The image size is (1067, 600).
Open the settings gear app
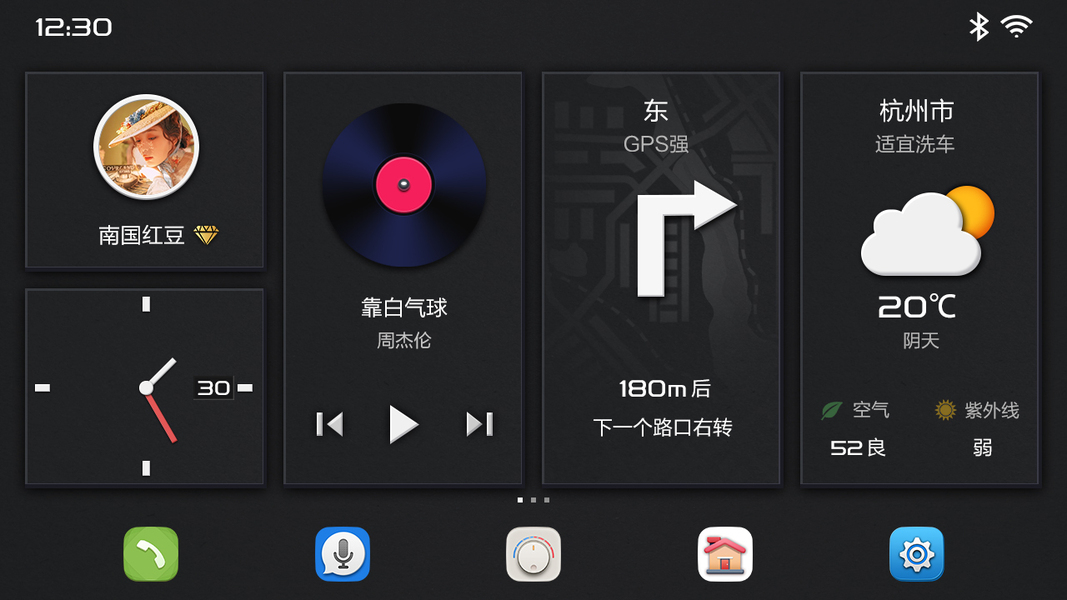916,554
